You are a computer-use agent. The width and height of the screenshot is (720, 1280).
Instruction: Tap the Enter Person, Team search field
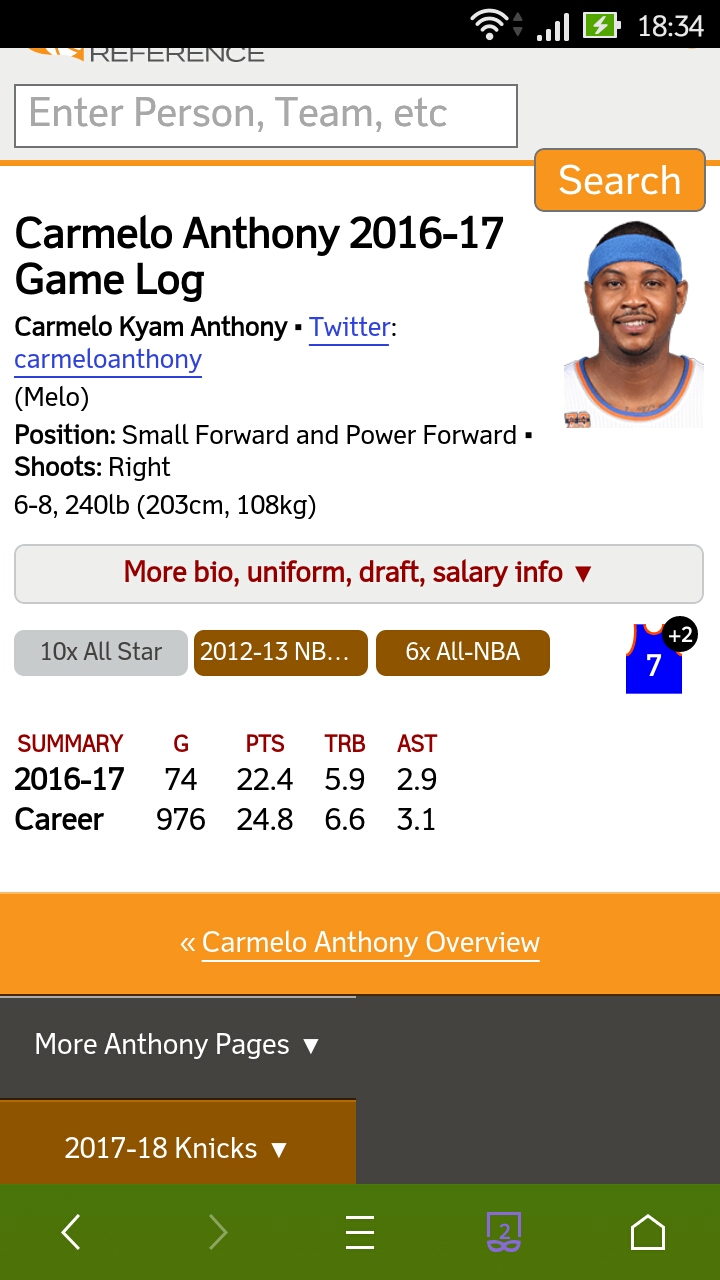click(265, 116)
